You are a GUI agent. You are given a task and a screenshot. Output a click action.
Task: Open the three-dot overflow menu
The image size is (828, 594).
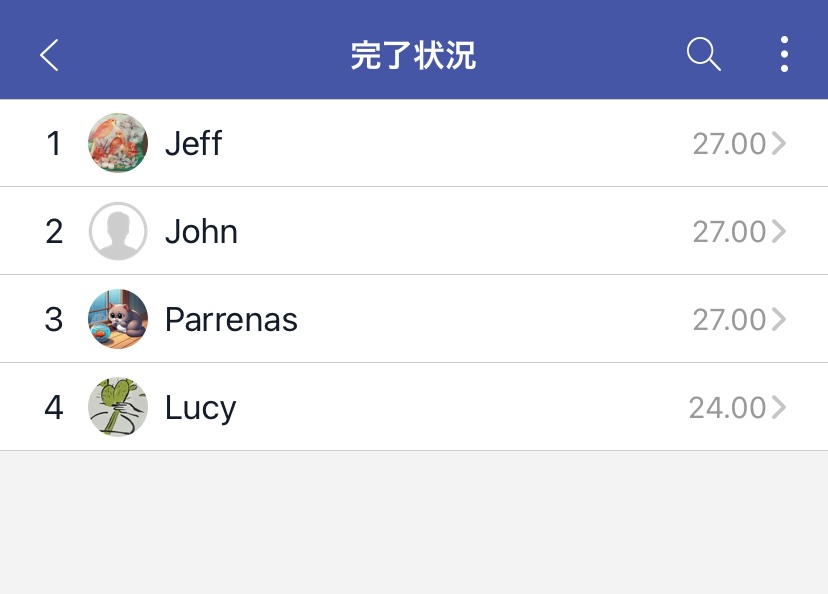click(784, 55)
